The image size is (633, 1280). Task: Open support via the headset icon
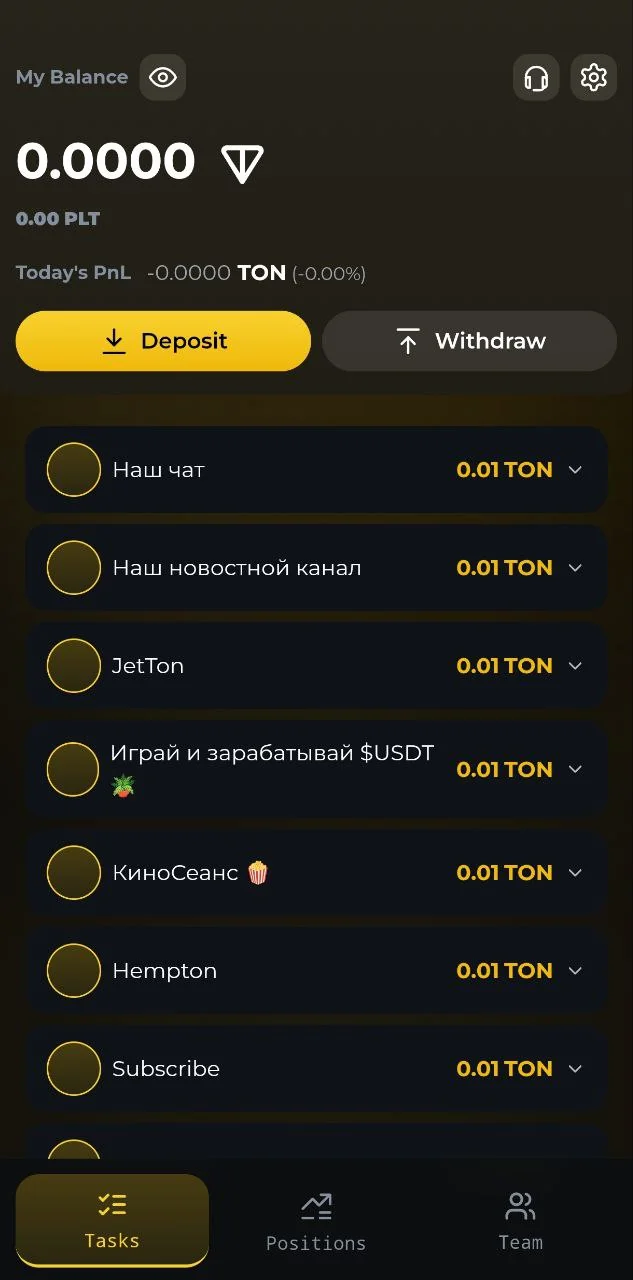tap(536, 77)
